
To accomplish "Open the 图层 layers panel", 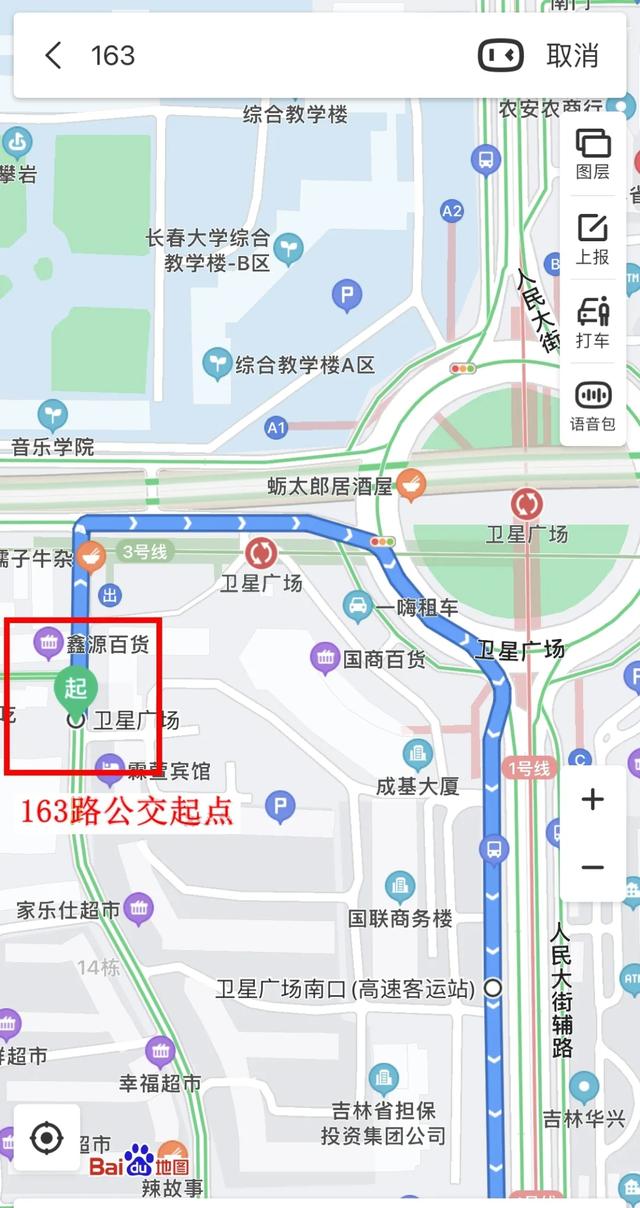I will point(593,154).
